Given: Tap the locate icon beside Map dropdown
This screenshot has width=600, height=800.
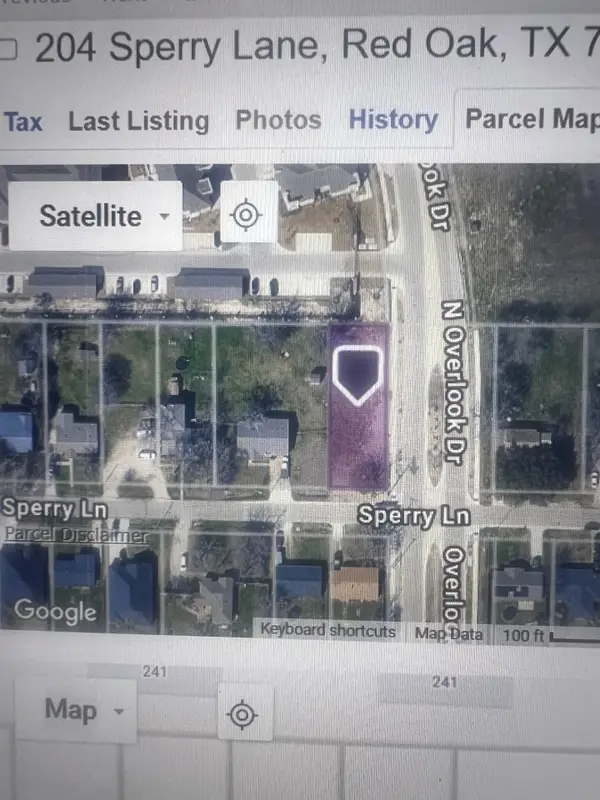Looking at the screenshot, I should click(242, 714).
